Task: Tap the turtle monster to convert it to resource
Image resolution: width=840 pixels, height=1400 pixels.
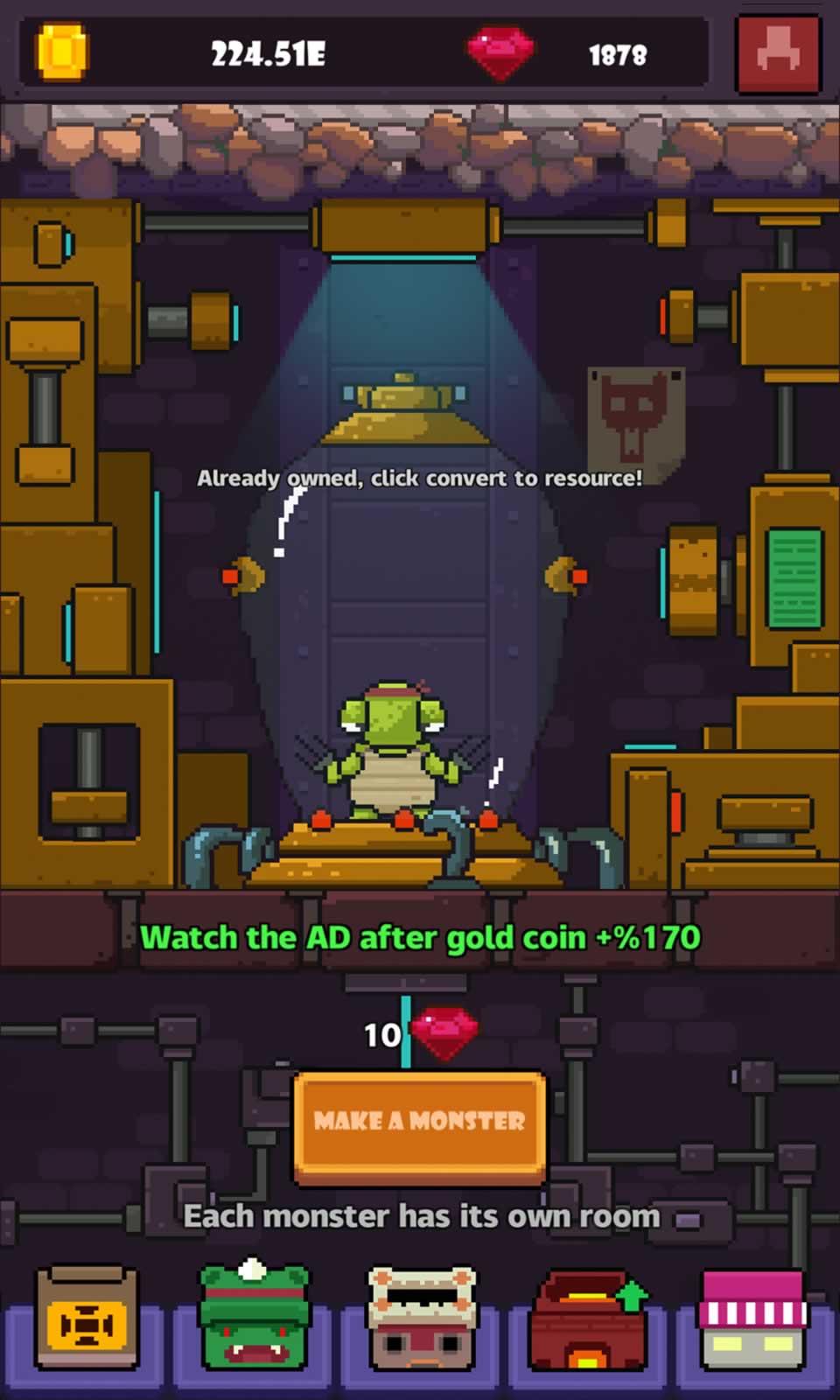Action: [392, 754]
